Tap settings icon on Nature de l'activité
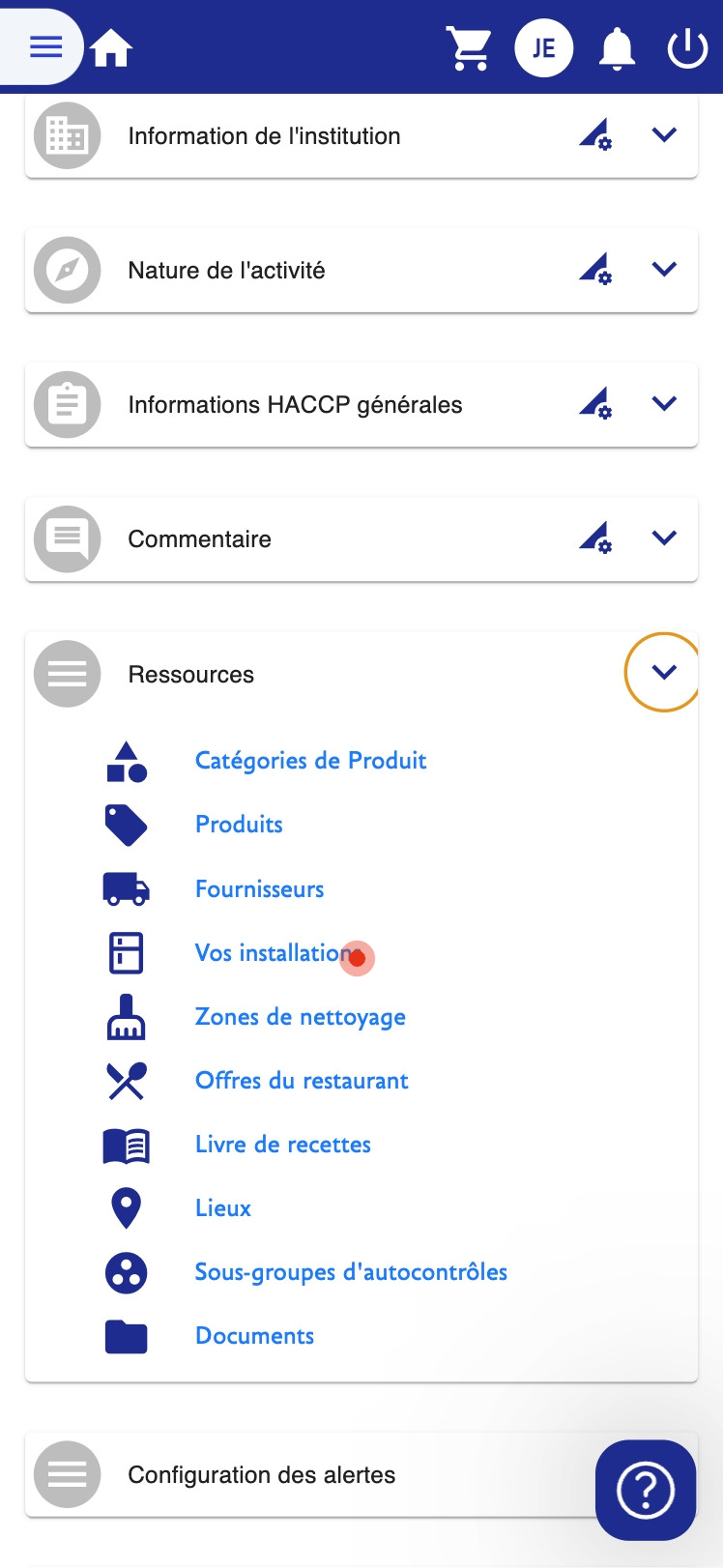 (595, 269)
